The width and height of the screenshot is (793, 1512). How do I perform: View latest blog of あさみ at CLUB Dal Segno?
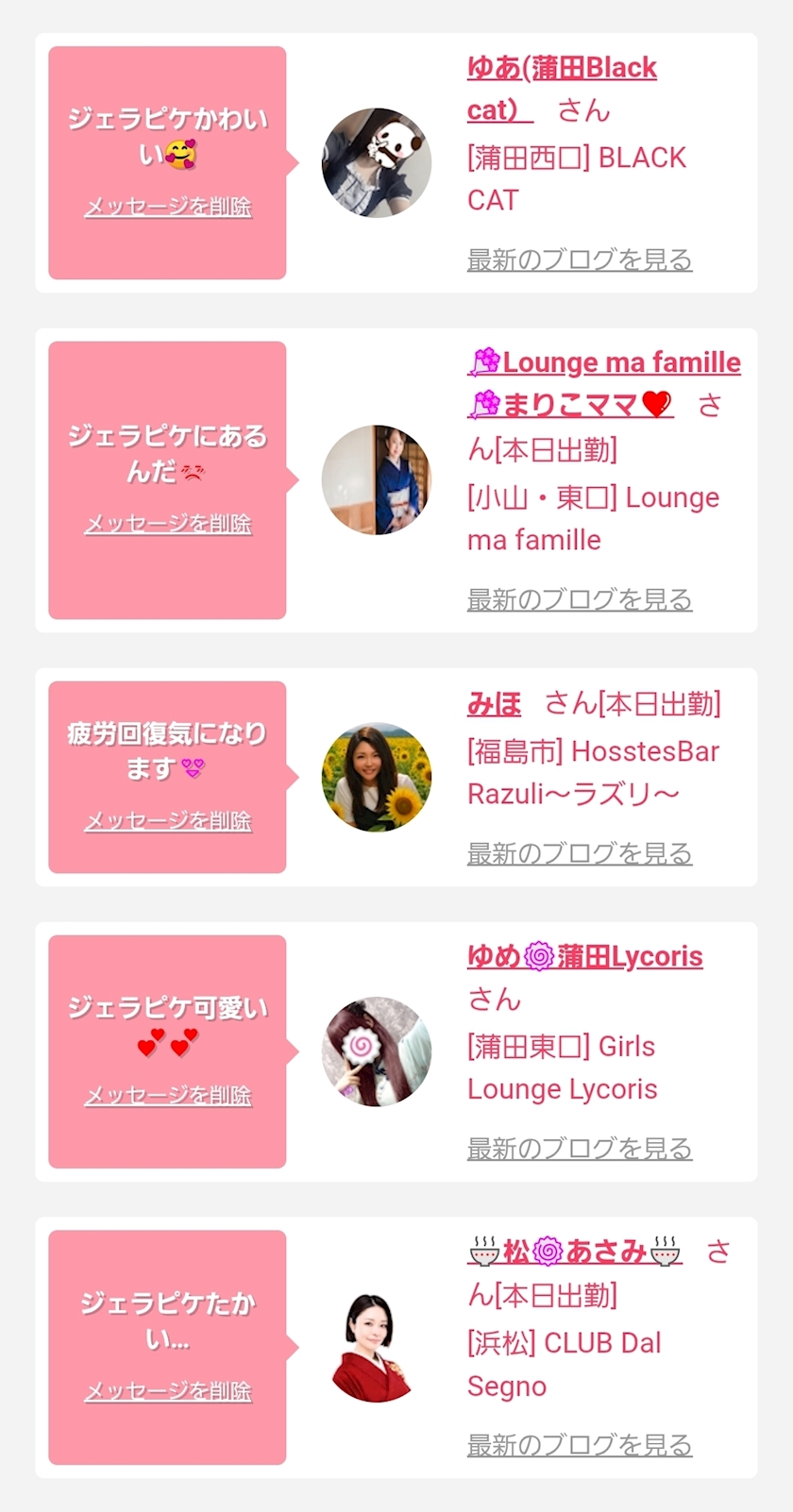point(580,1445)
